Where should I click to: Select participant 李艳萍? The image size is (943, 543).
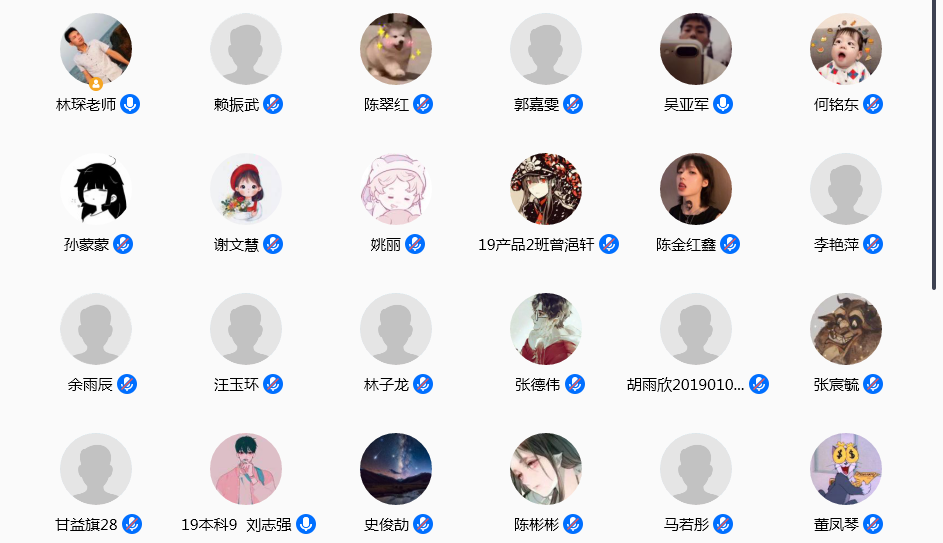846,189
